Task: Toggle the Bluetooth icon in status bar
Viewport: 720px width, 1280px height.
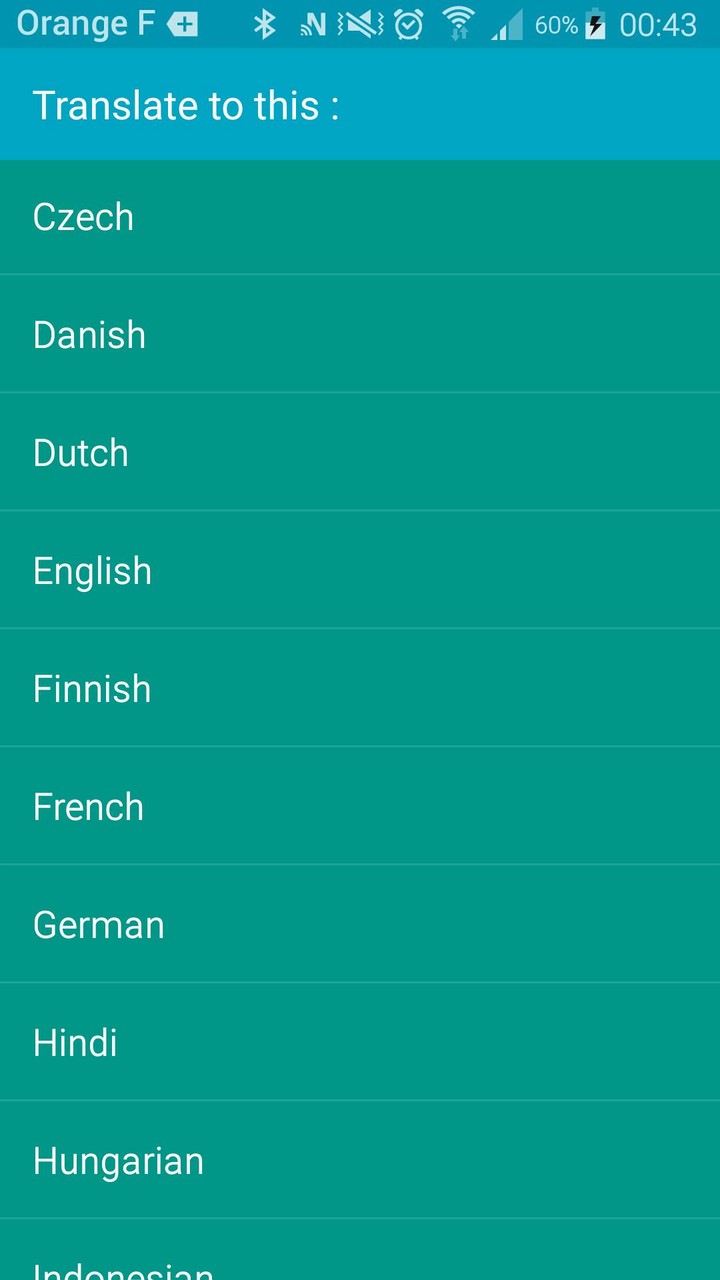Action: 265,23
